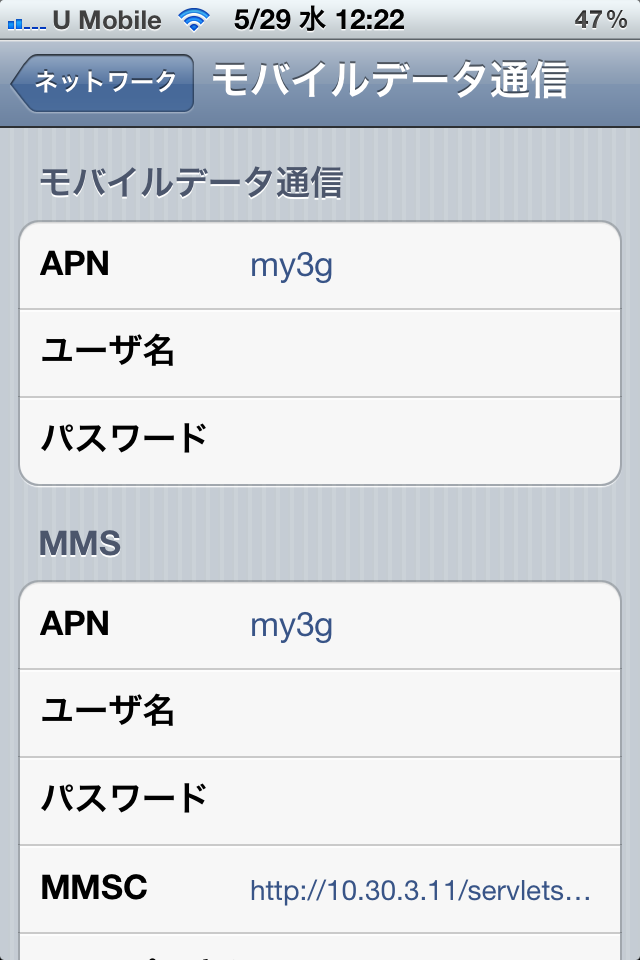Viewport: 640px width, 960px height.
Task: Select the パスワード field under MMS
Action: tap(420, 800)
